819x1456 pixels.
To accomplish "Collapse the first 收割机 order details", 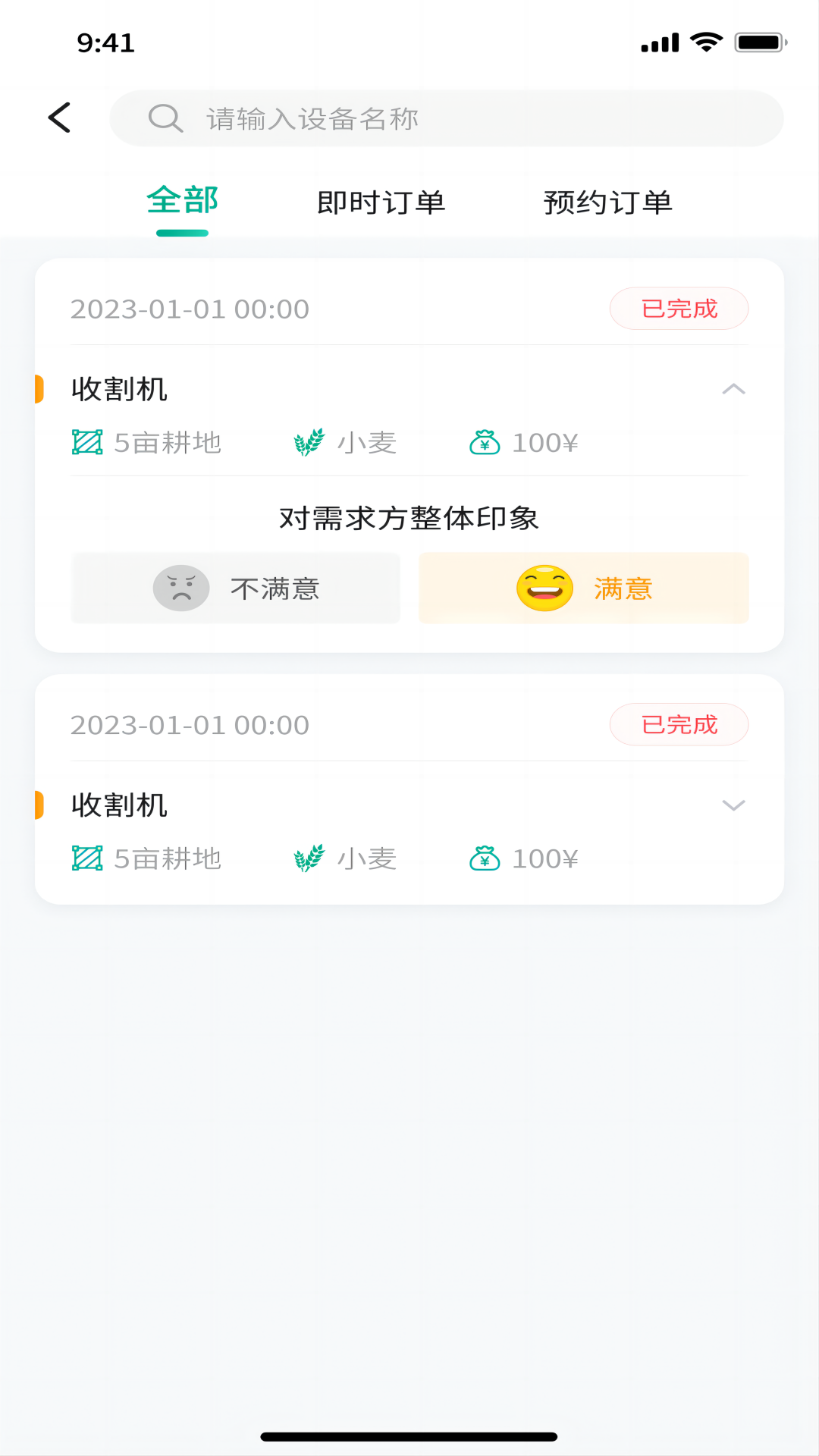I will [x=733, y=390].
